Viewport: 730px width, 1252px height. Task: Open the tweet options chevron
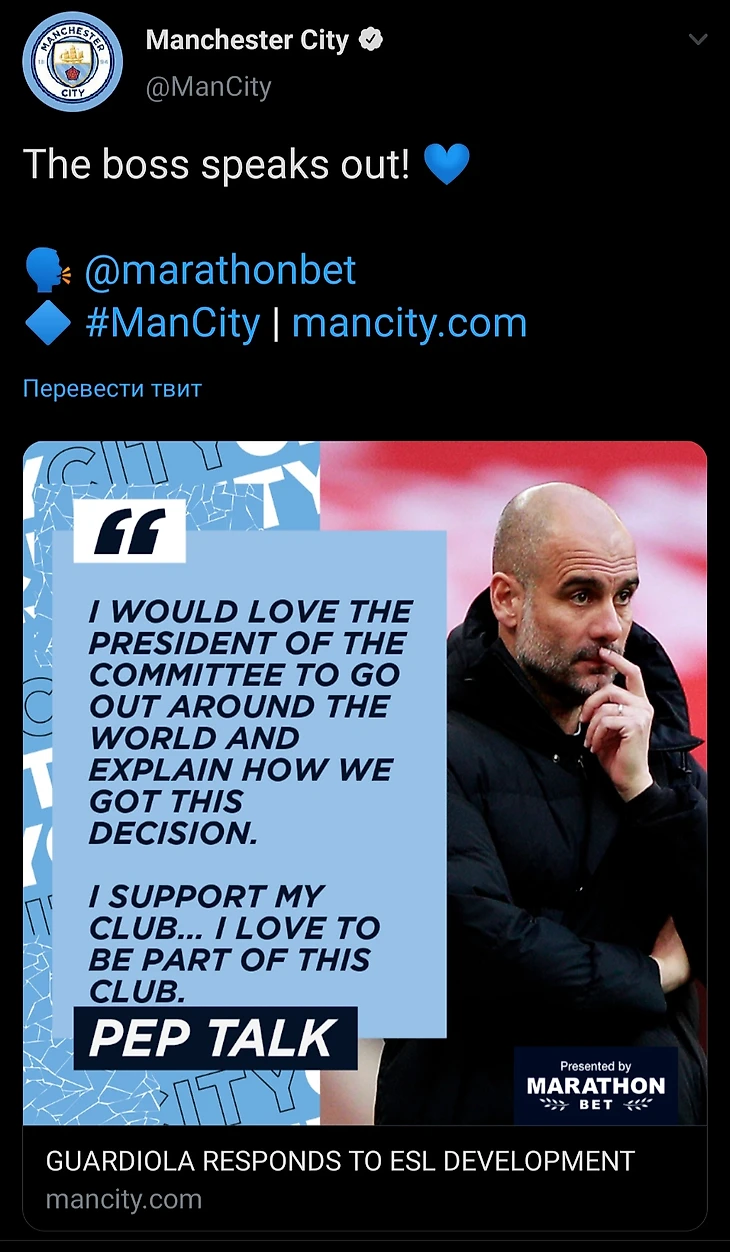[x=698, y=40]
